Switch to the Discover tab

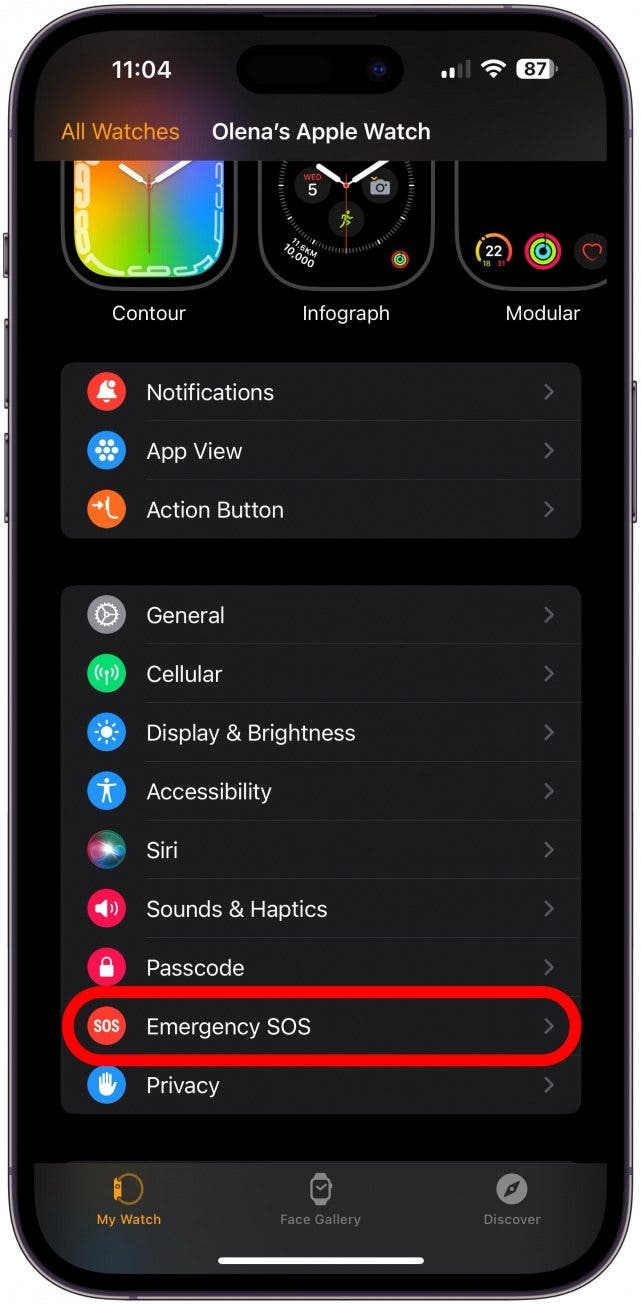512,1199
